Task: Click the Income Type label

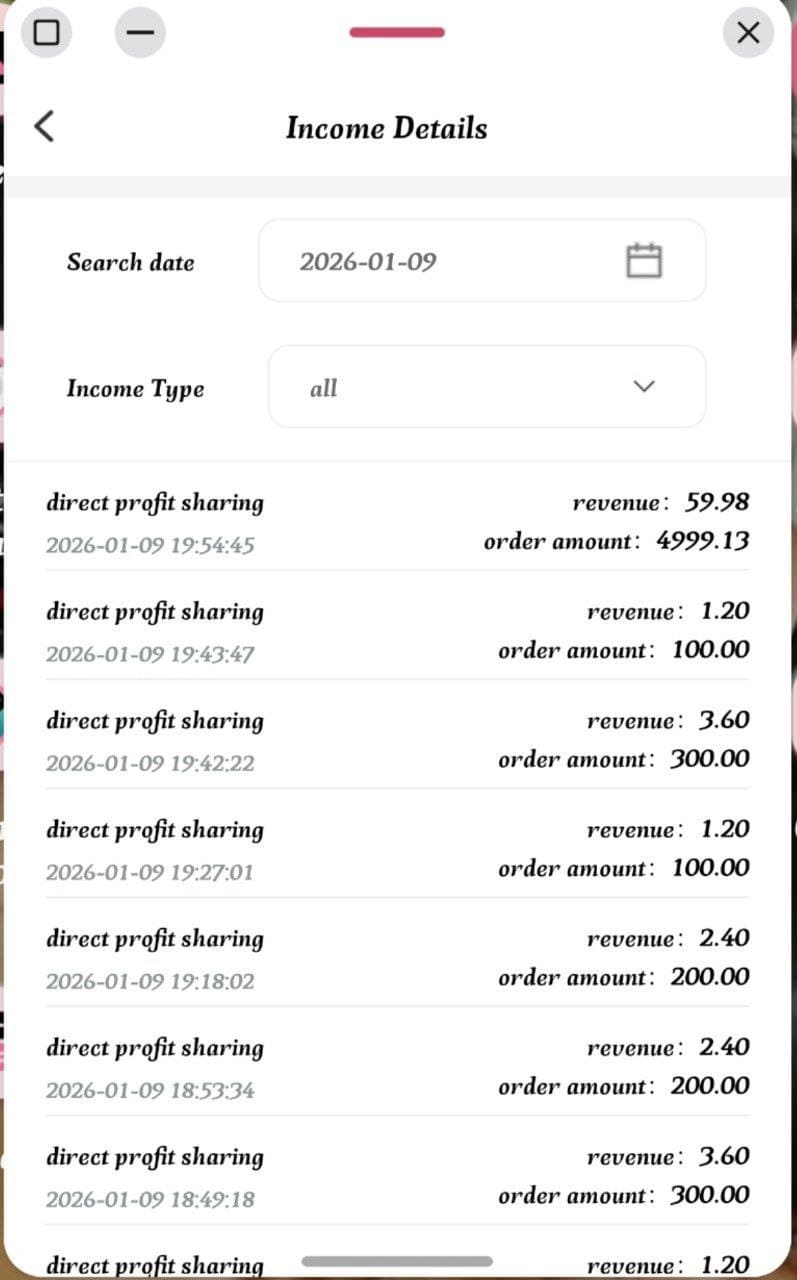Action: pyautogui.click(x=135, y=389)
